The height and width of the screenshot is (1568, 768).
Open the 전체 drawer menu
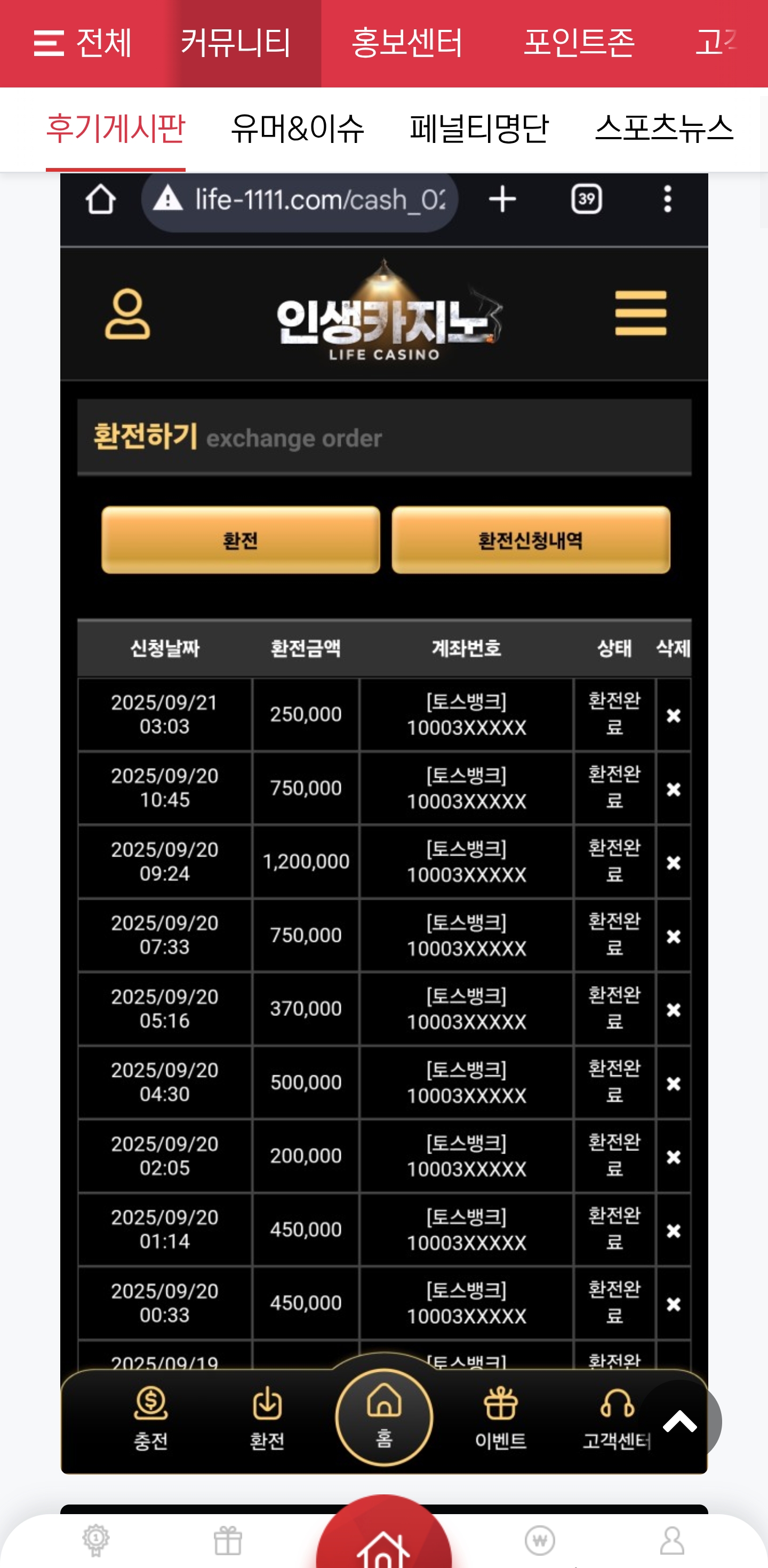point(82,43)
